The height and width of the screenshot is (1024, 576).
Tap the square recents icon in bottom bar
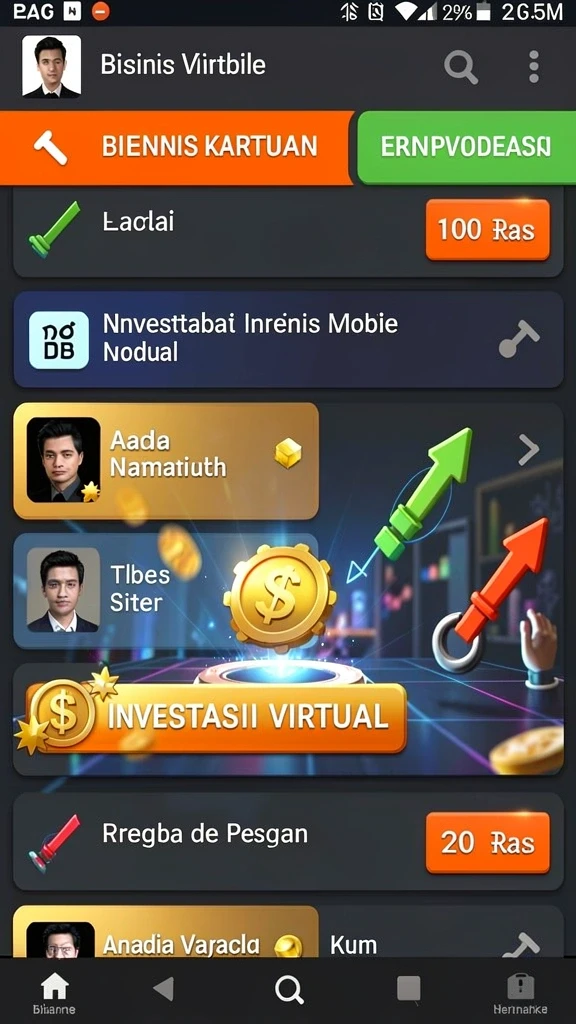click(409, 989)
